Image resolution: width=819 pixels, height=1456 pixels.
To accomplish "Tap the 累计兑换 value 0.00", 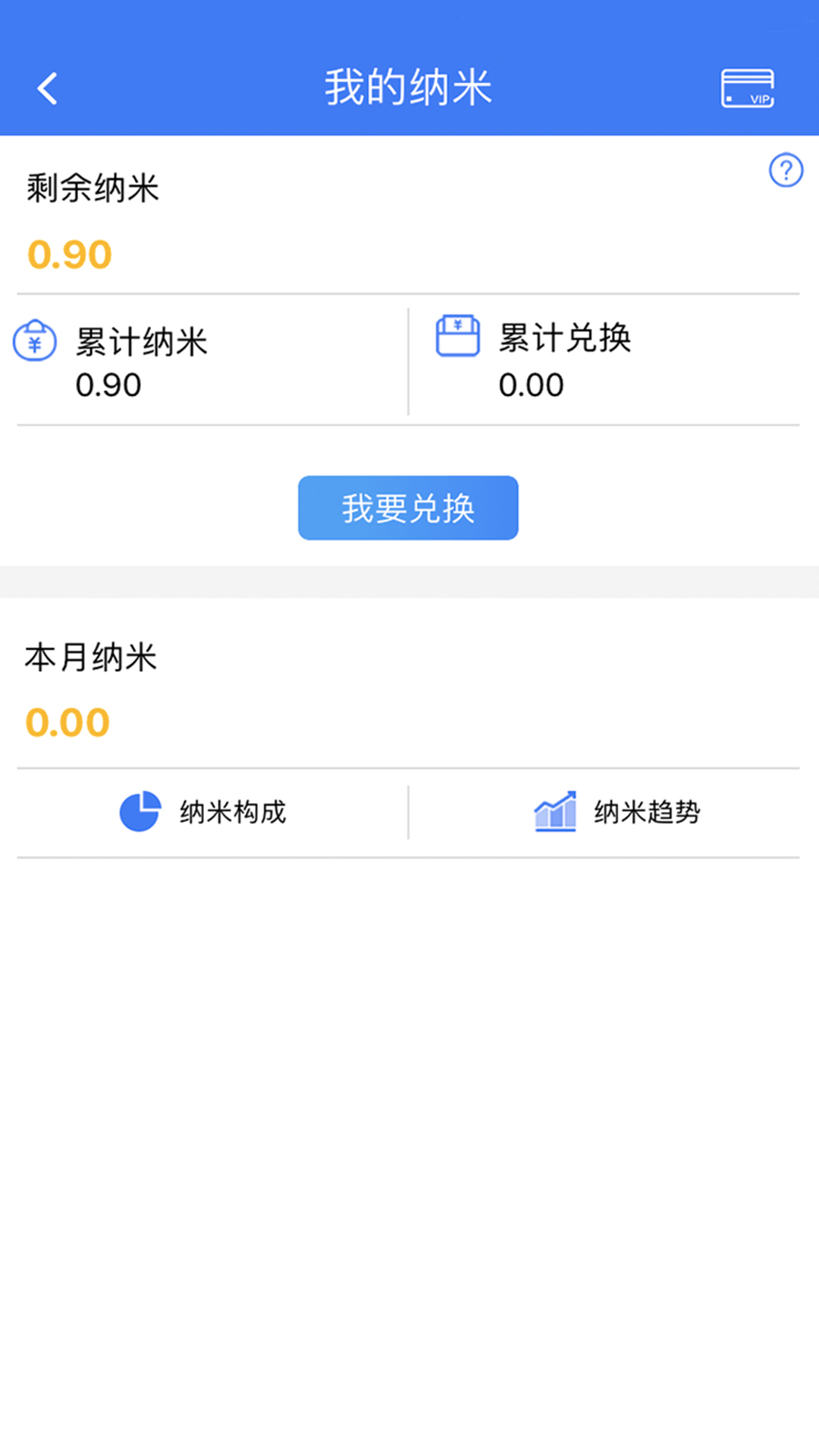I will [x=530, y=385].
